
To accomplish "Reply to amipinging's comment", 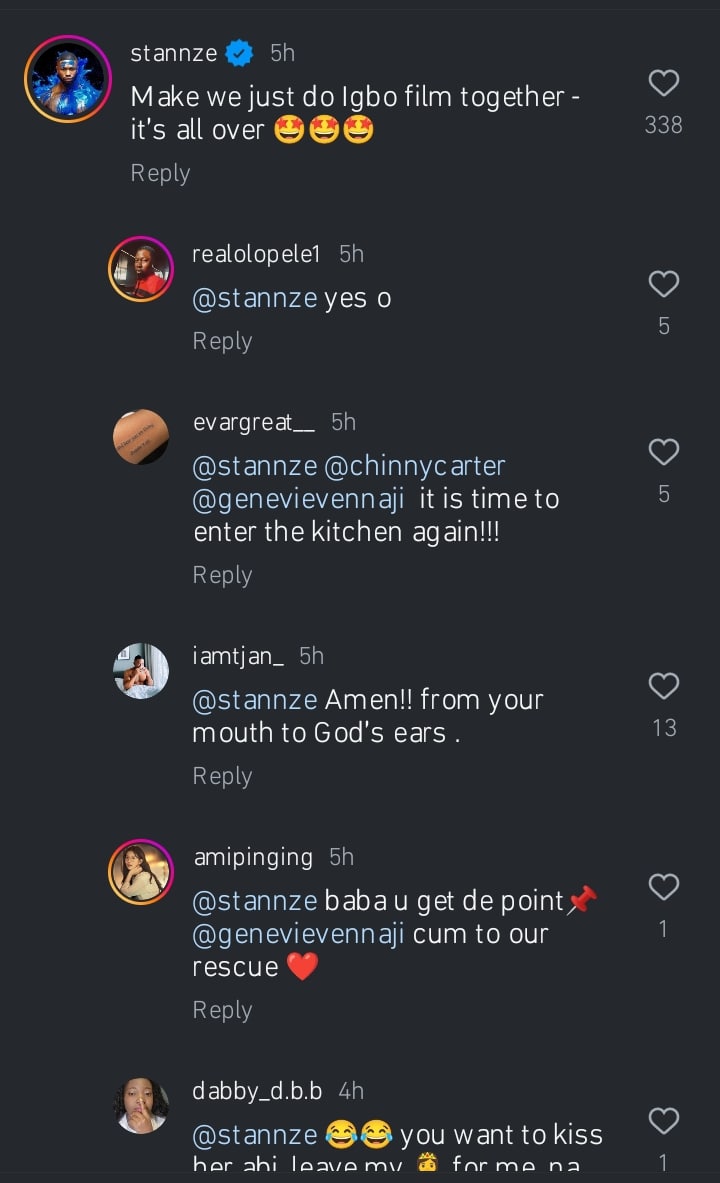I will pos(222,1010).
